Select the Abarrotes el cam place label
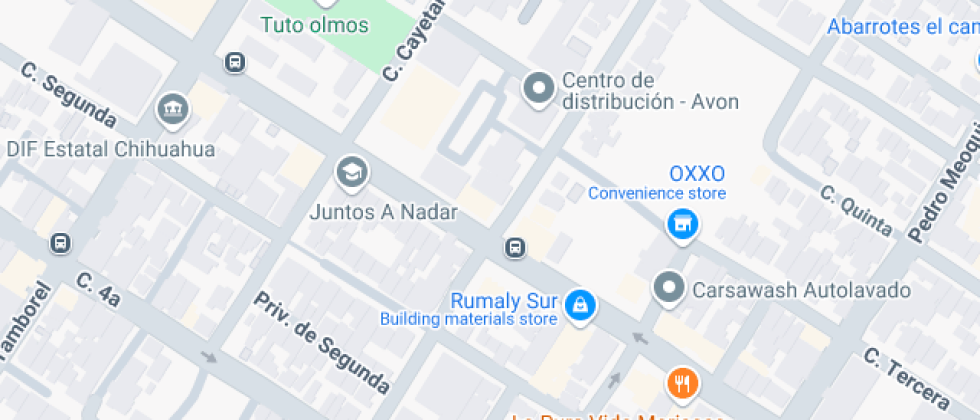The image size is (980, 420). pyautogui.click(x=902, y=27)
